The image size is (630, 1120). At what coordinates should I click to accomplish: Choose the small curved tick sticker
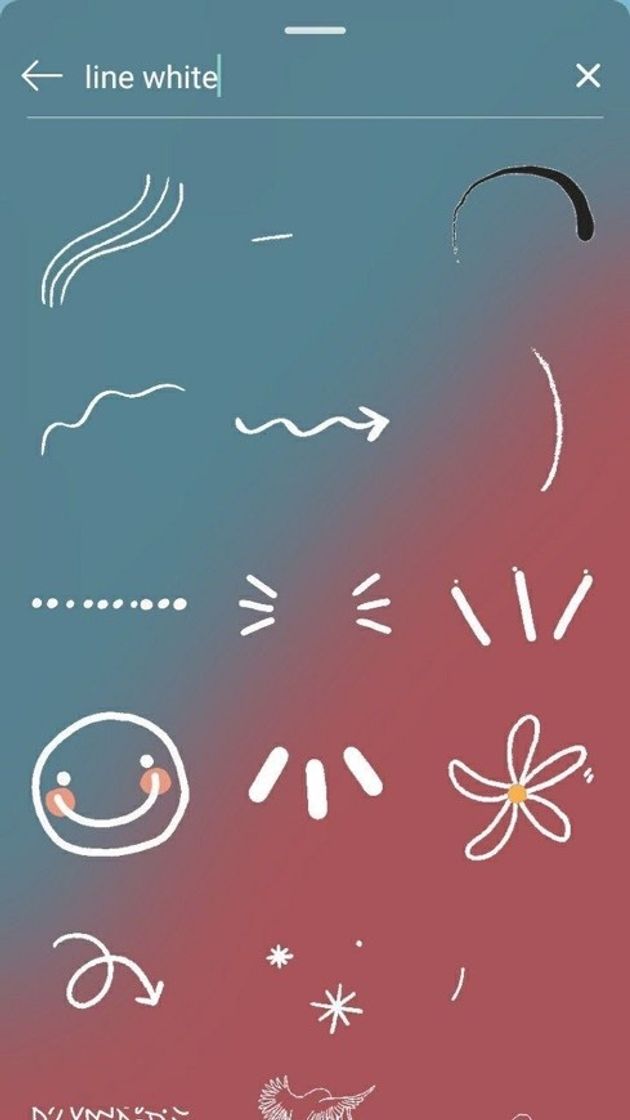(459, 983)
